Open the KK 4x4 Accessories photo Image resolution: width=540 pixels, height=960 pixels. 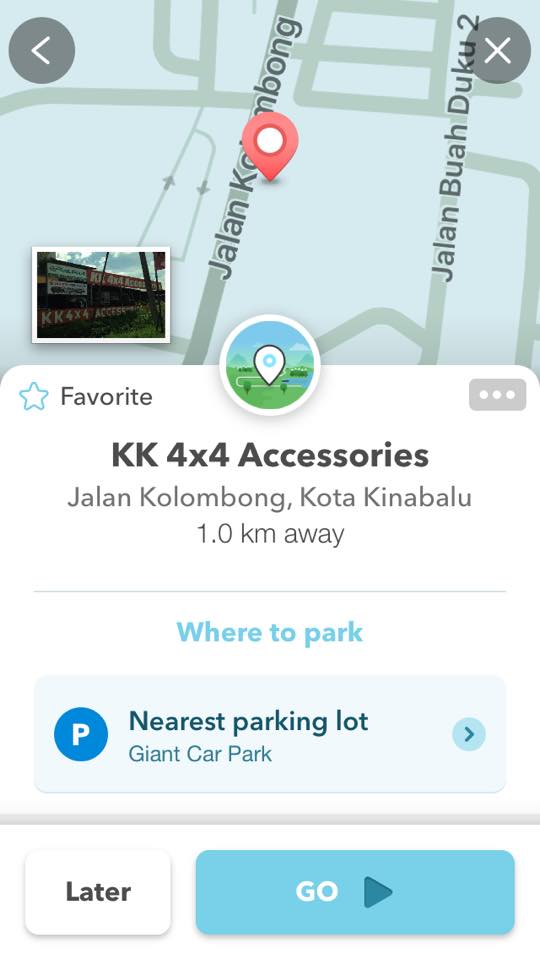[x=101, y=294]
